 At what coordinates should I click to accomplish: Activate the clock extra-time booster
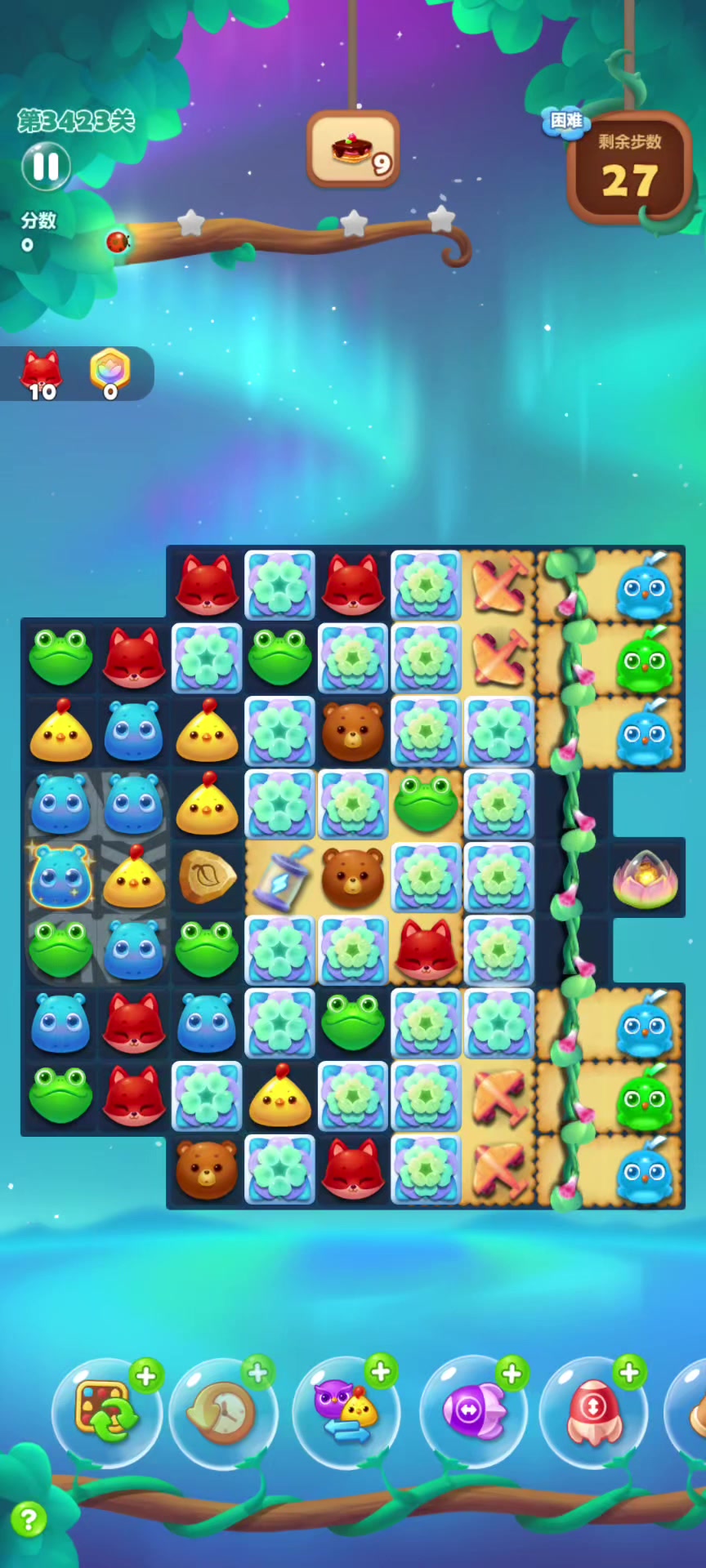(x=223, y=1413)
